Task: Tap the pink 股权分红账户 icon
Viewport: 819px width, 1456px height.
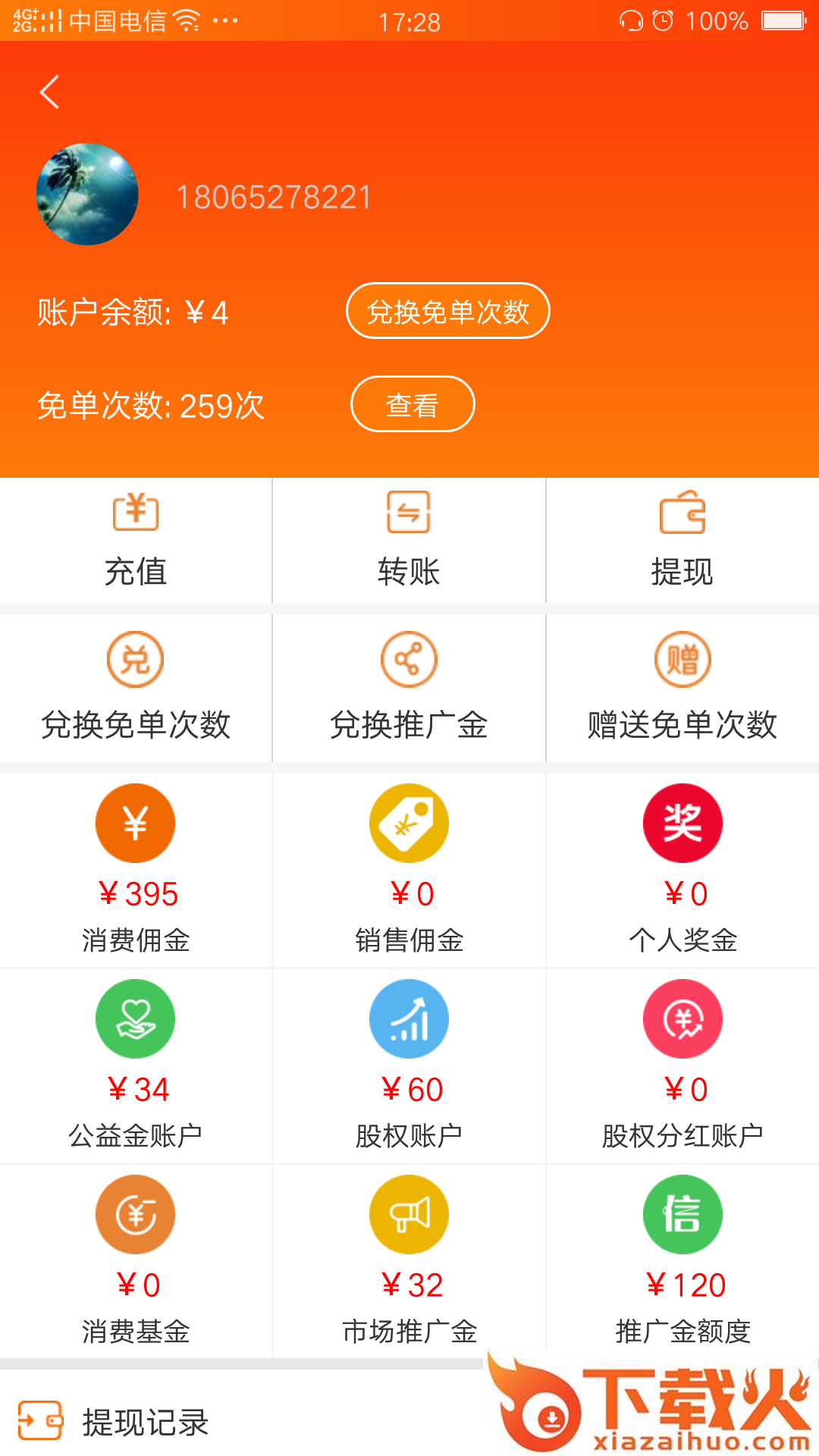Action: pyautogui.click(x=682, y=1018)
